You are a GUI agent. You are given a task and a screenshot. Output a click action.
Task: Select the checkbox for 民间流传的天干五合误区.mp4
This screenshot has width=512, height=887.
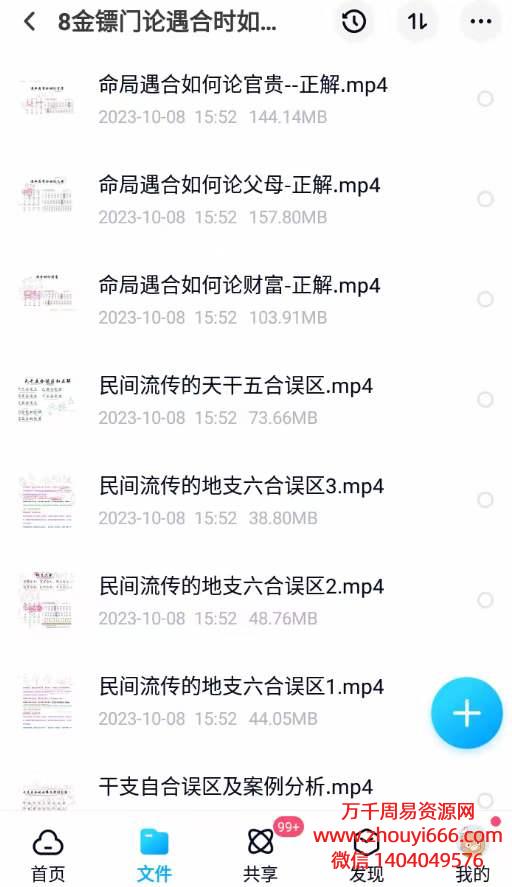pyautogui.click(x=485, y=399)
